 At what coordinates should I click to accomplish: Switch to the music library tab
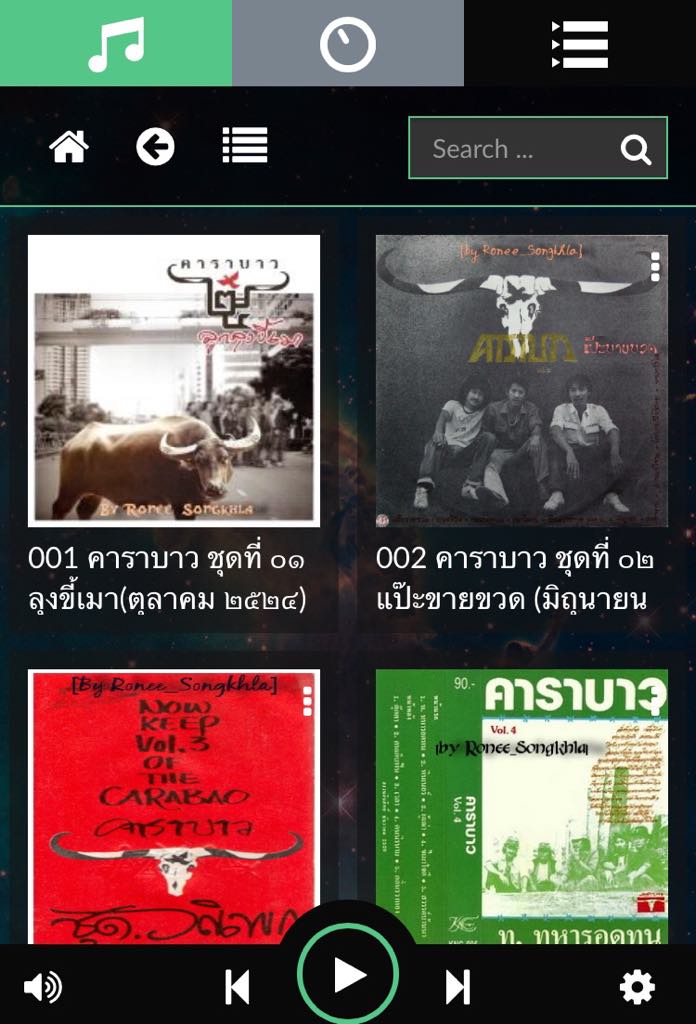click(116, 43)
